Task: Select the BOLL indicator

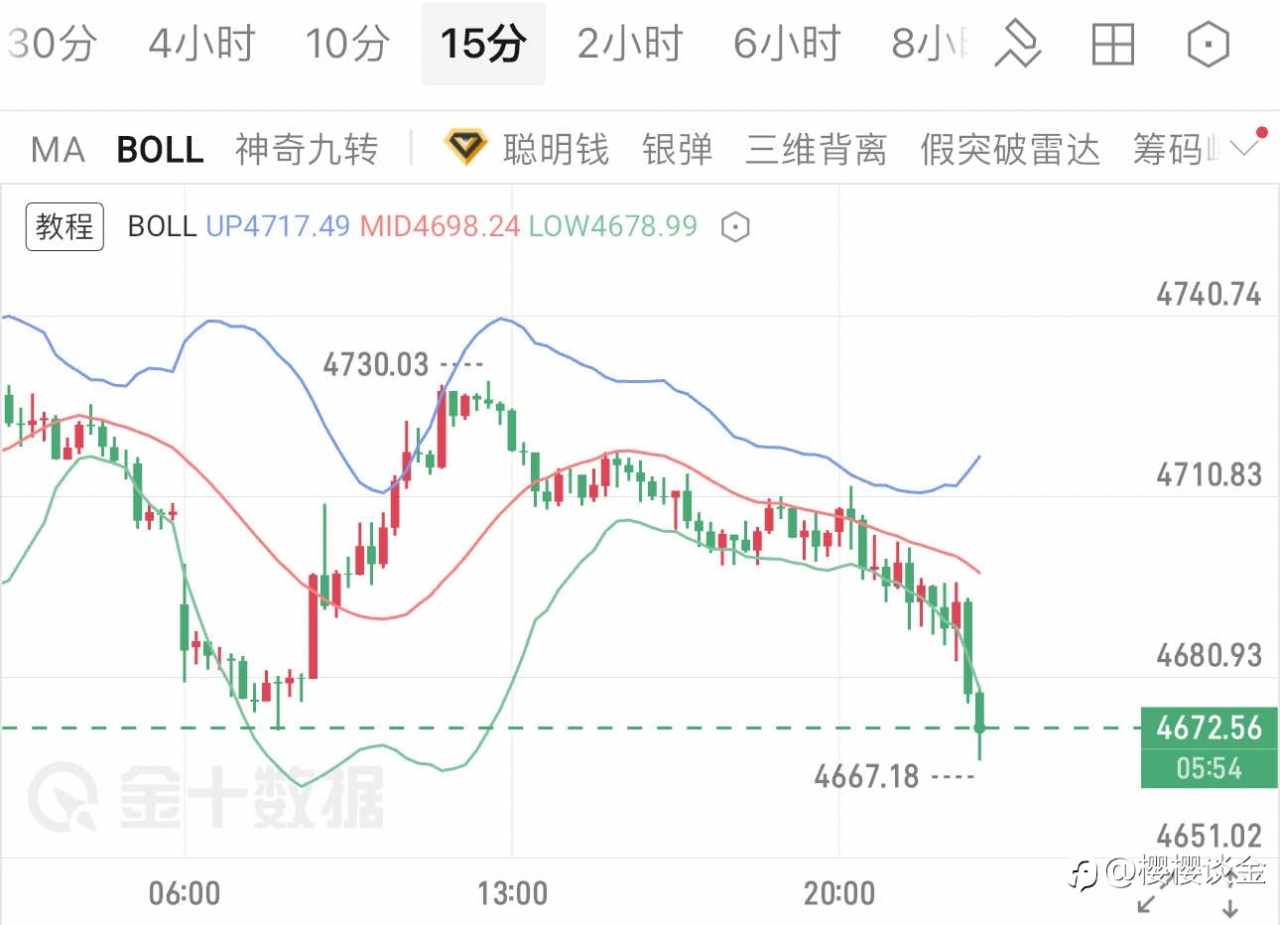Action: point(160,150)
